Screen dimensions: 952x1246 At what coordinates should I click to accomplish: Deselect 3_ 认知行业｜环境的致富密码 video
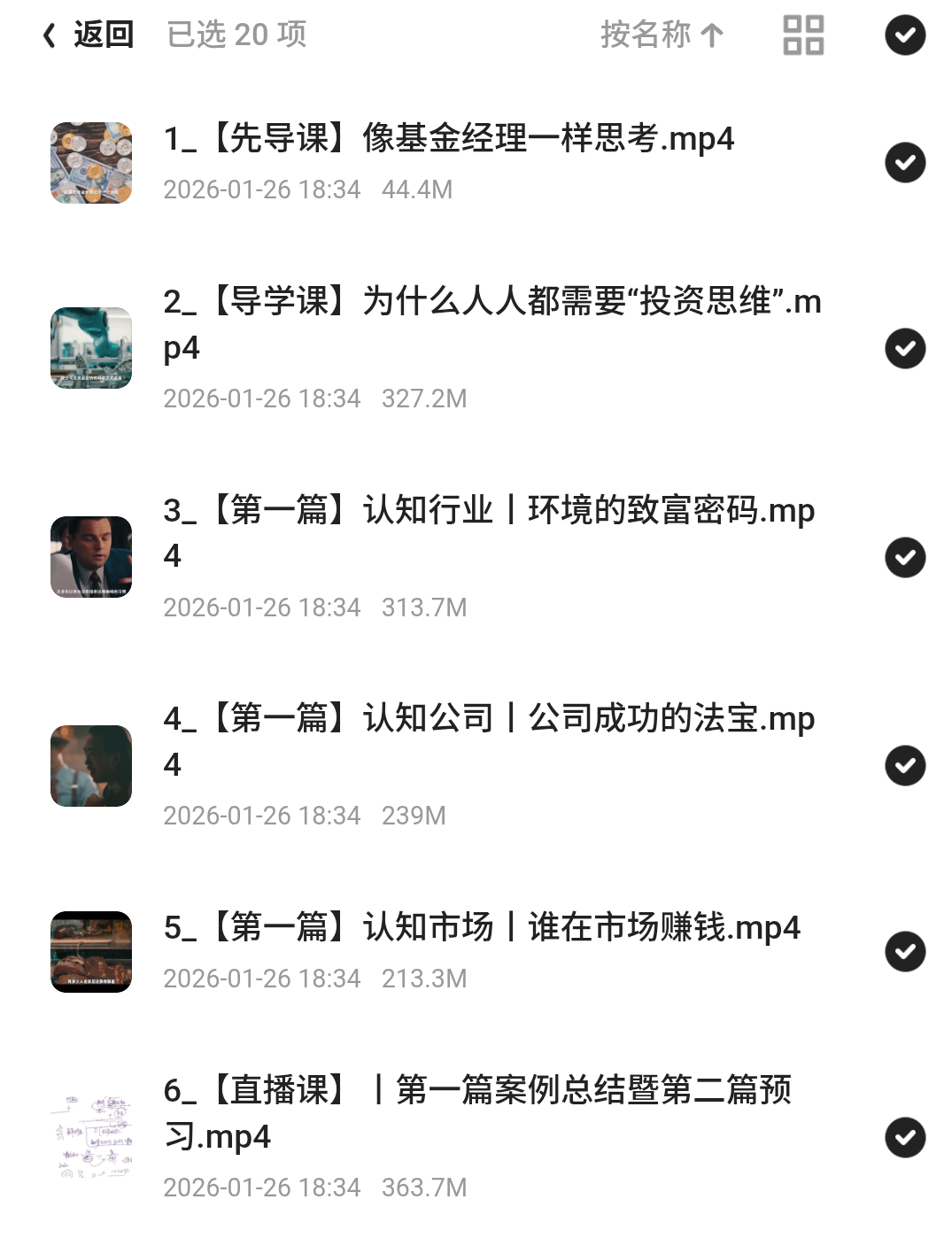pos(905,557)
